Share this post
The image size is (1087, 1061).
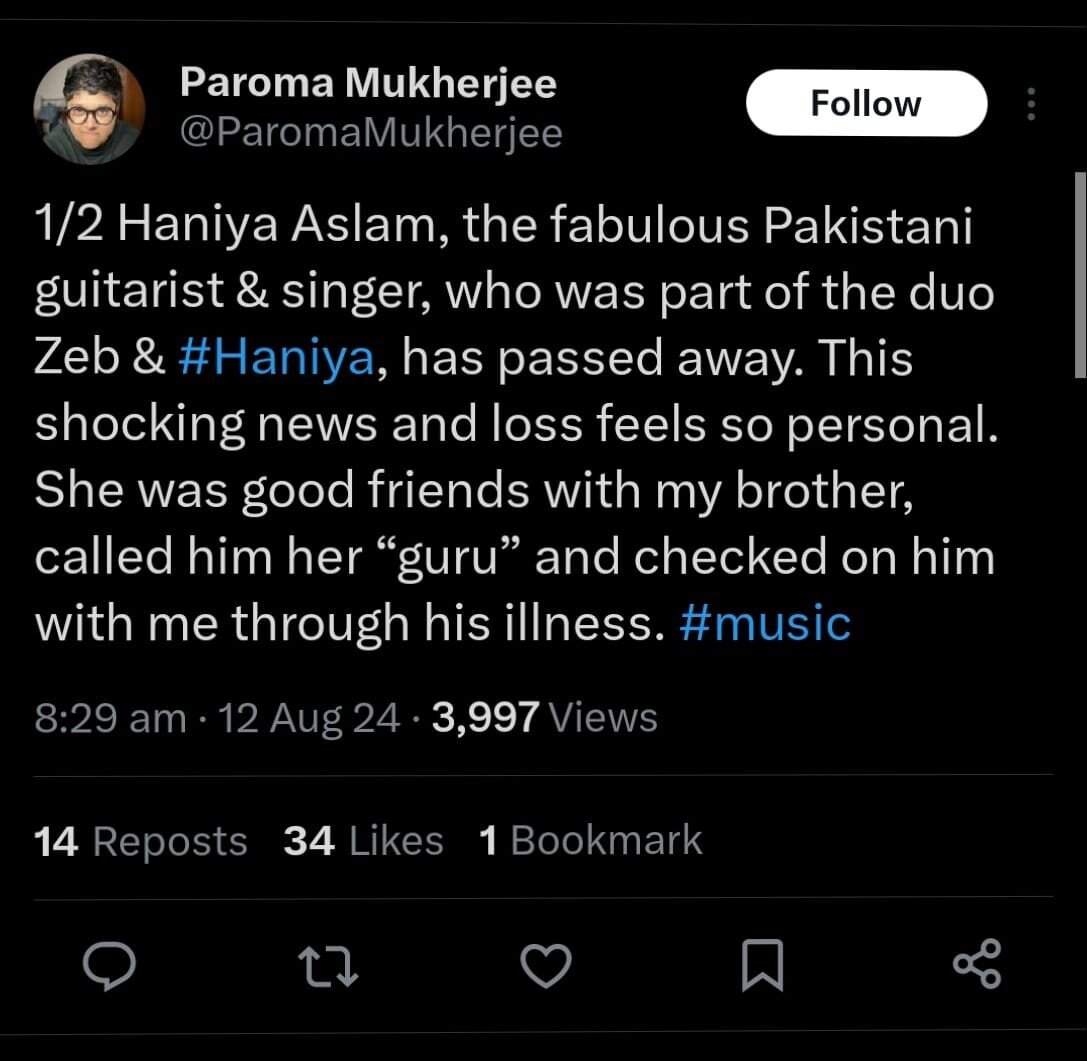[x=977, y=965]
